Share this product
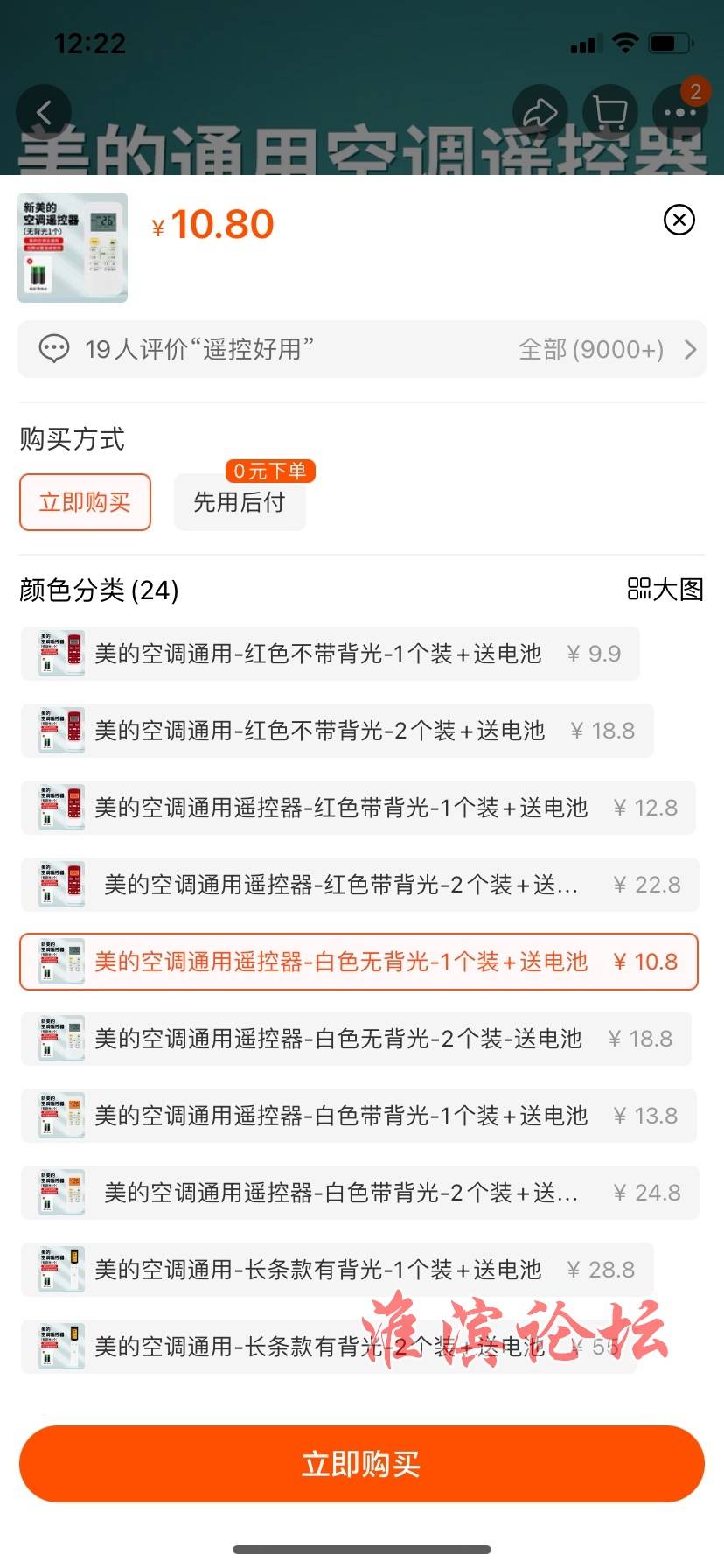Screen dimensions: 724x1568 pos(540,112)
